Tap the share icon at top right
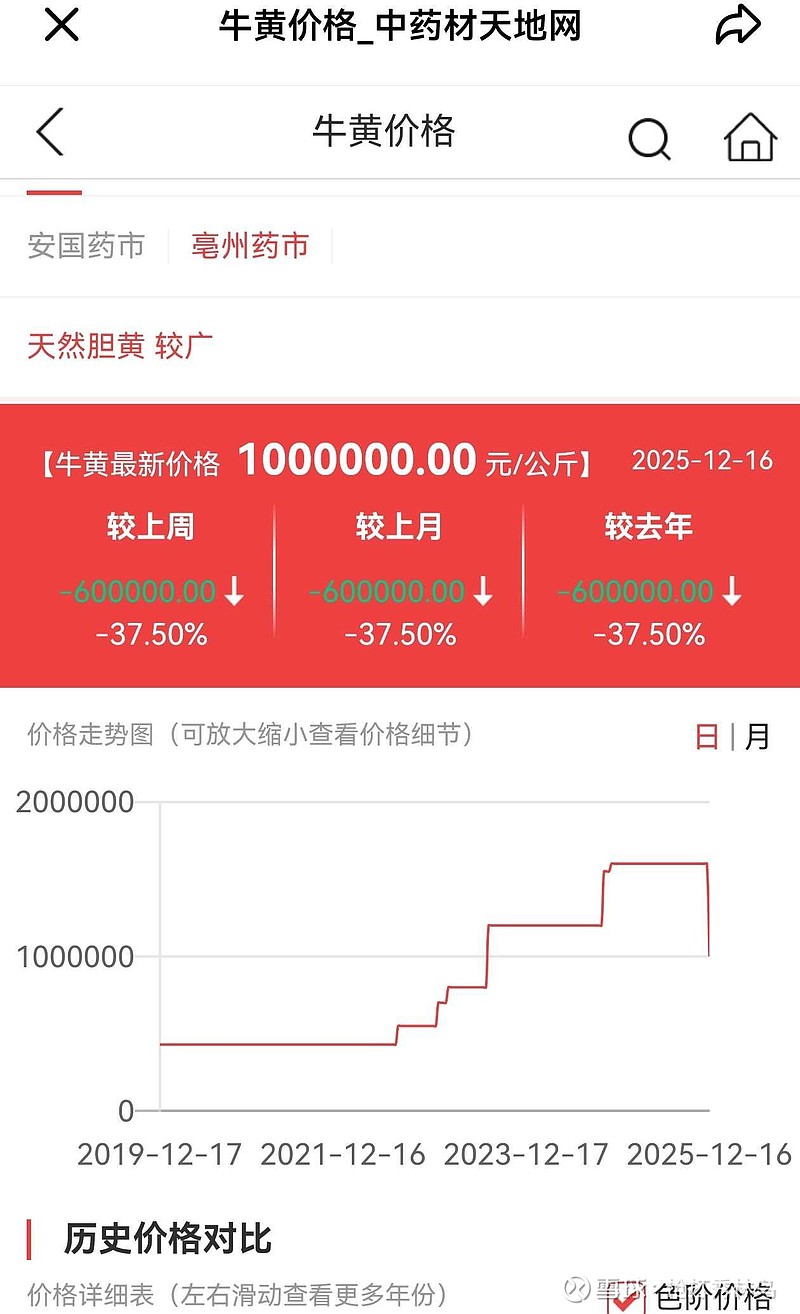Viewport: 800px width, 1314px height. (738, 26)
